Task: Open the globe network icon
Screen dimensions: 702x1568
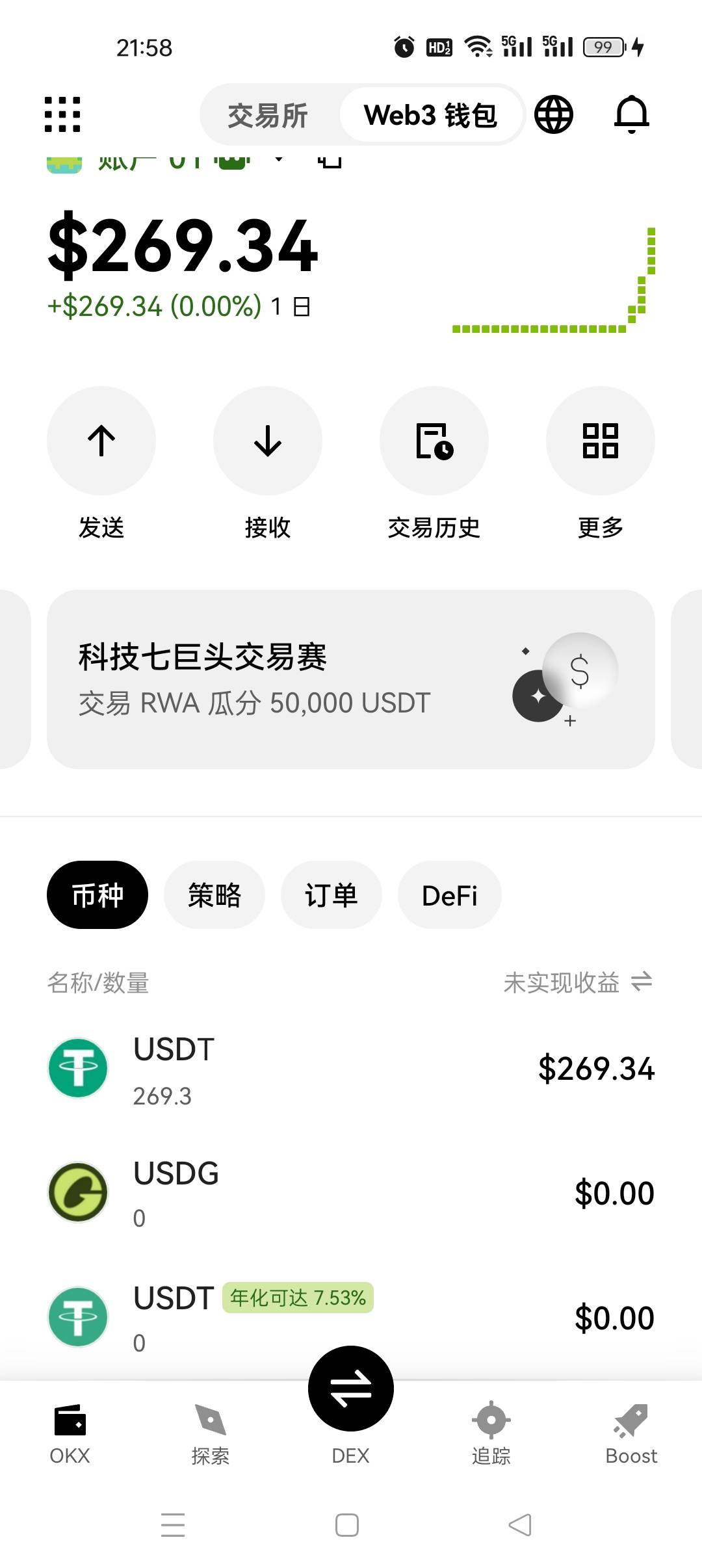Action: click(x=554, y=114)
